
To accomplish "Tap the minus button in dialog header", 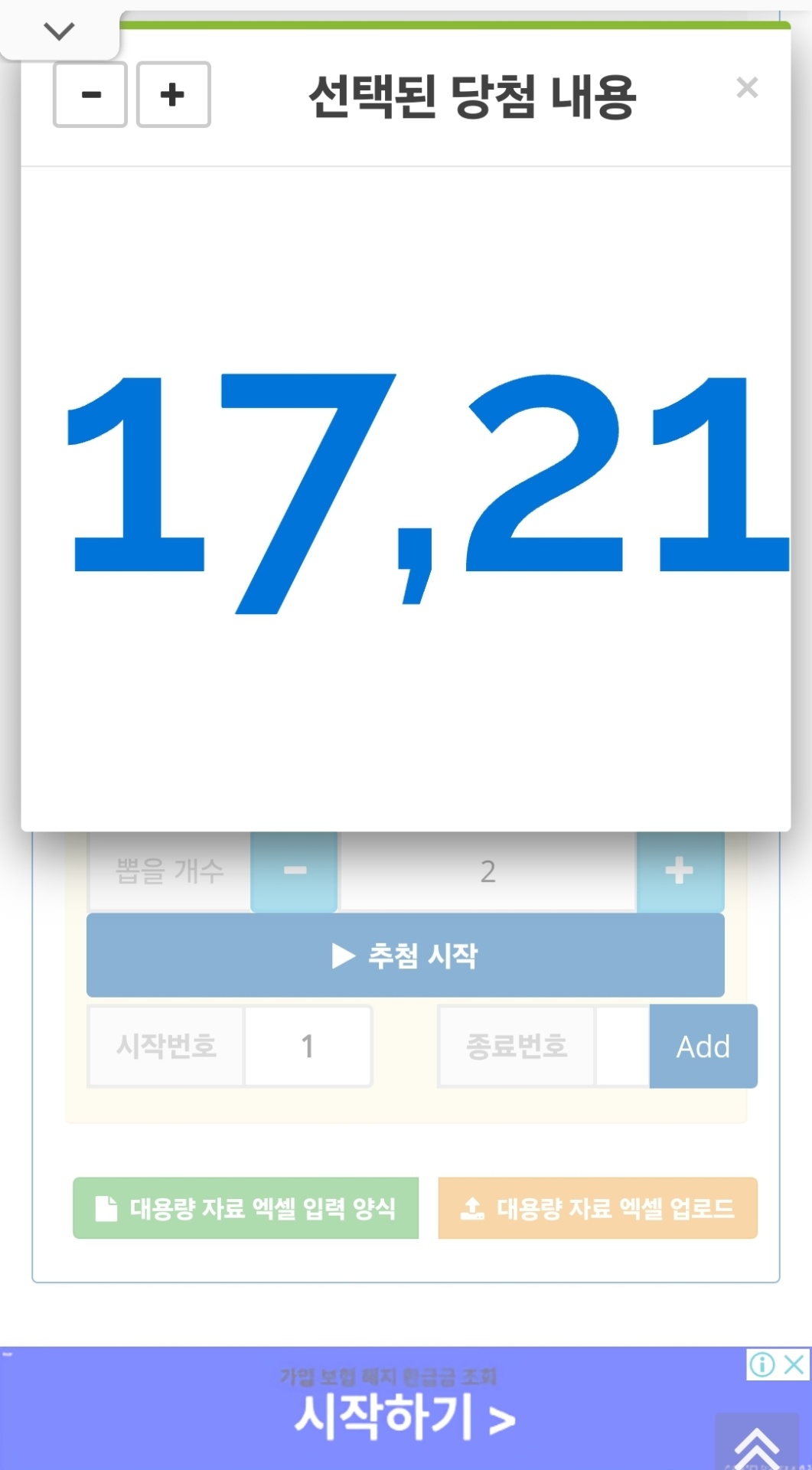I will pos(90,95).
